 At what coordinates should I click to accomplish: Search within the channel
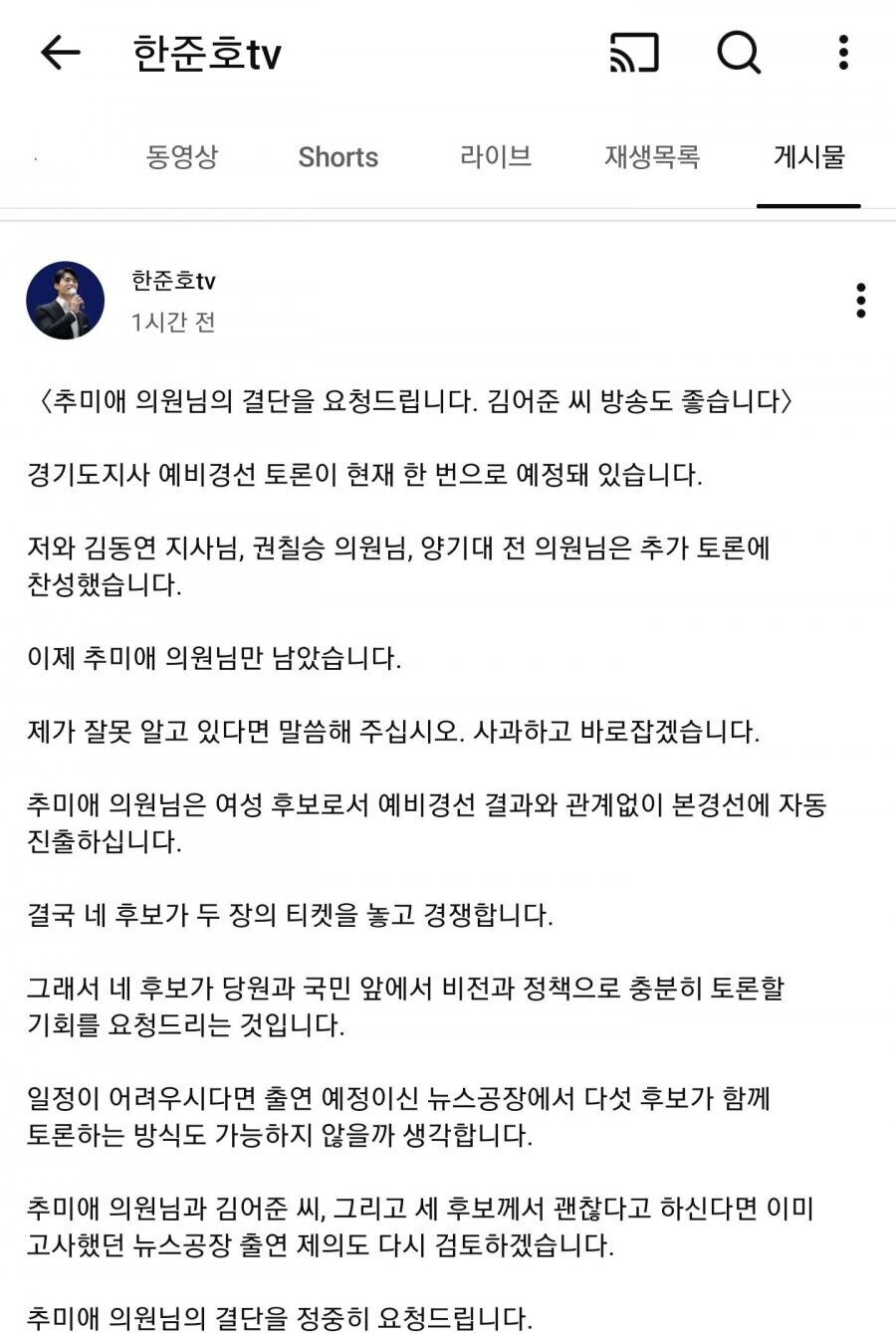point(739,53)
